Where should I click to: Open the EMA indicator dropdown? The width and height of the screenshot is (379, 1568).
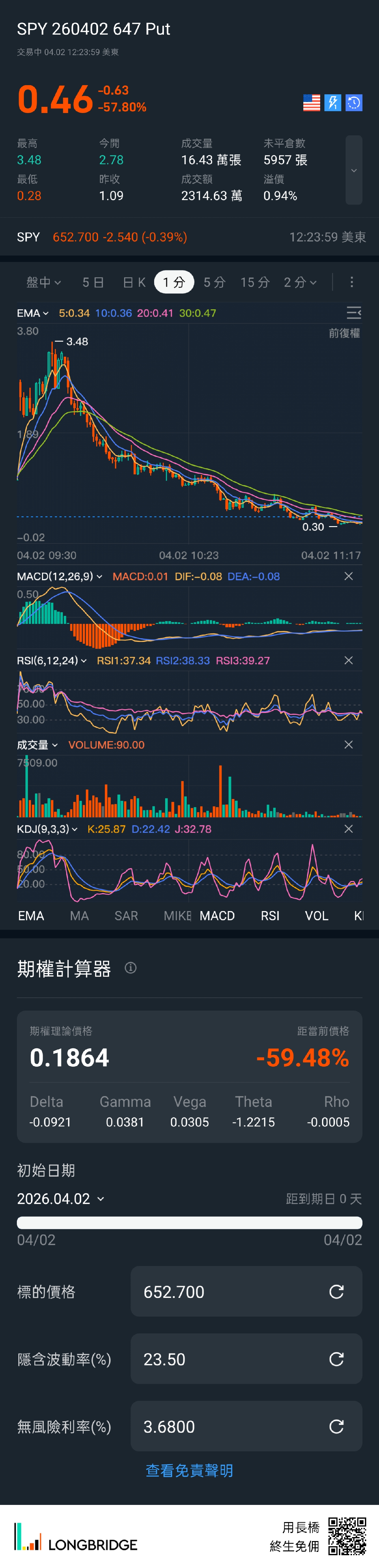point(33,314)
